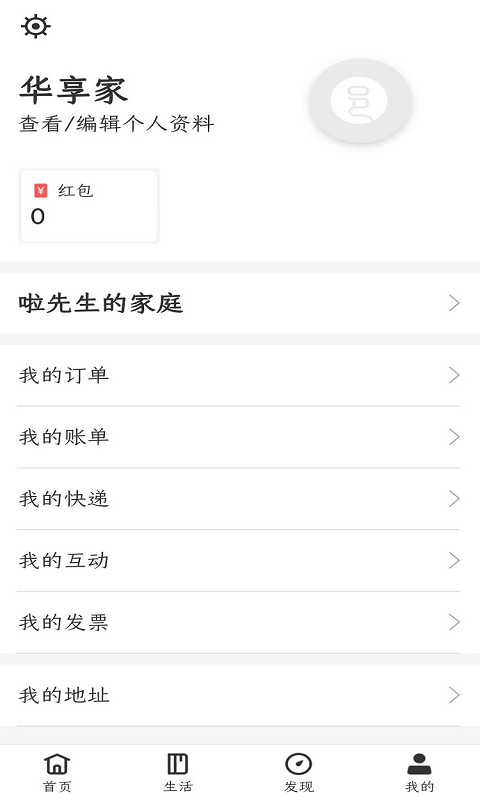Switch to the 发现 tab
This screenshot has width=480, height=800.
(x=299, y=772)
